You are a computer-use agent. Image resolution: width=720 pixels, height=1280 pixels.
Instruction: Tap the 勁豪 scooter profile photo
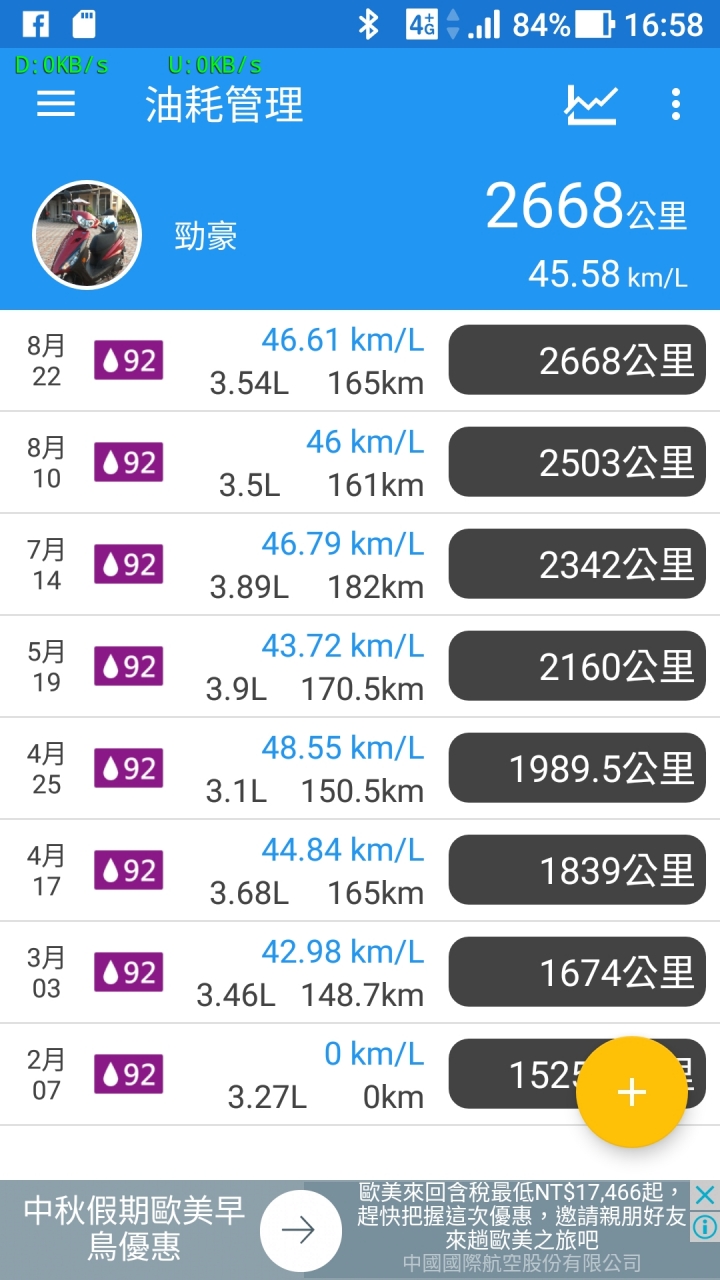[87, 235]
